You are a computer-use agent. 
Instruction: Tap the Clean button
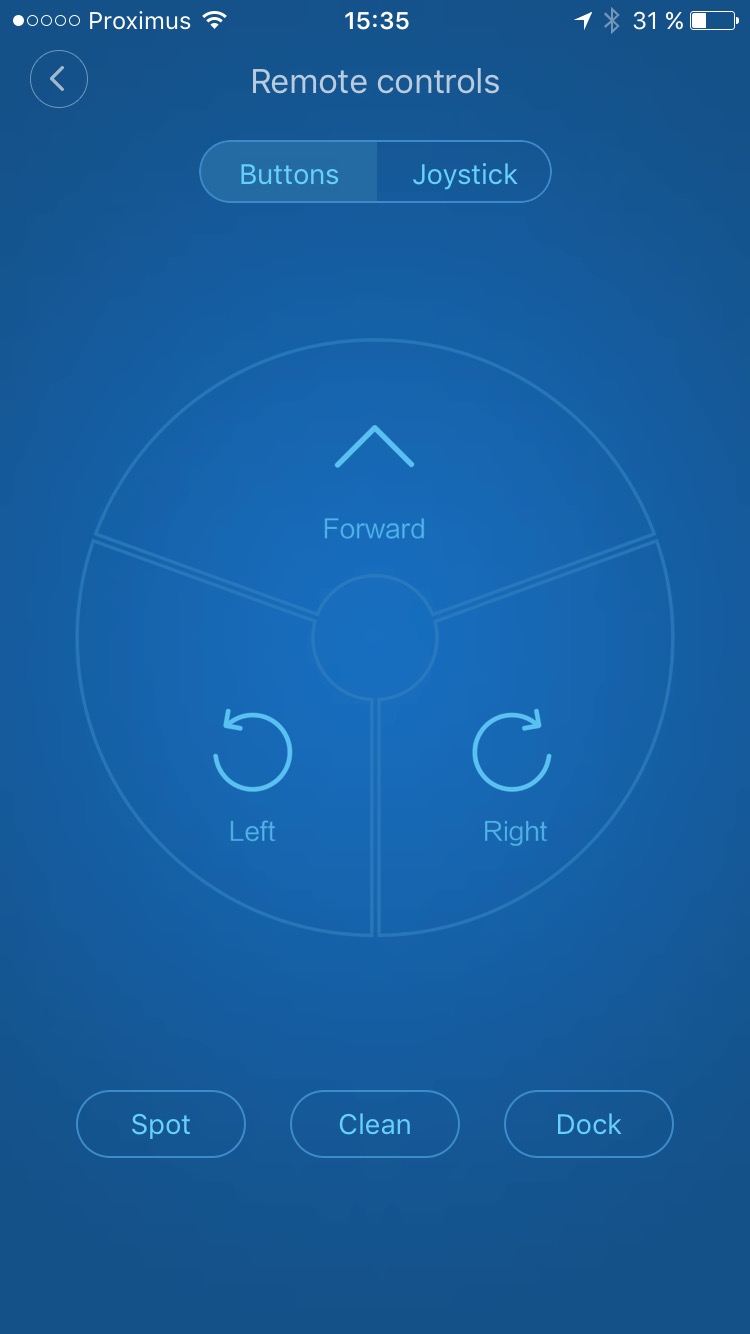pyautogui.click(x=375, y=1124)
